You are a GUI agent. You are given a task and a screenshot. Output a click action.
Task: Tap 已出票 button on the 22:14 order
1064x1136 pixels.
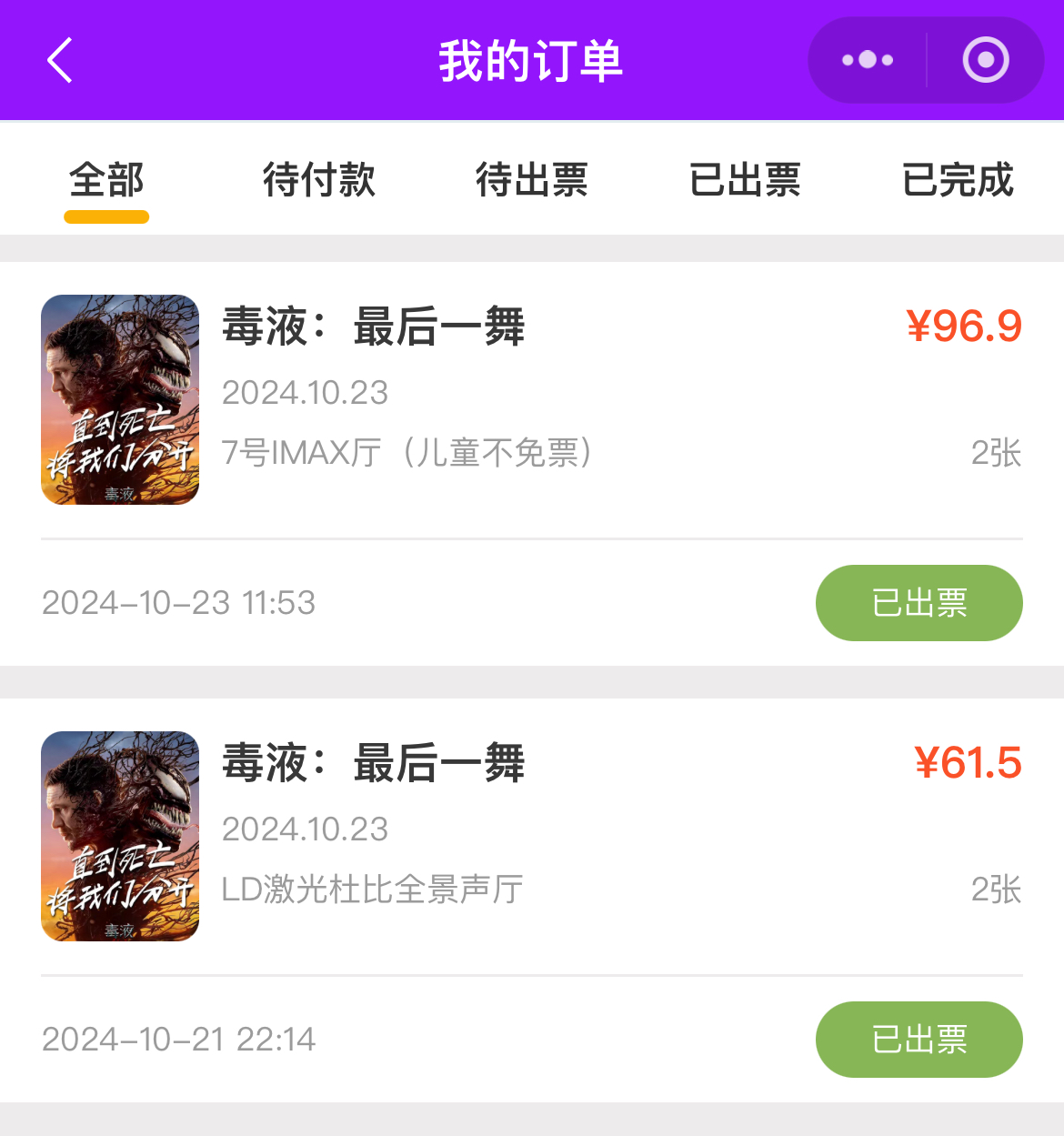point(918,1040)
